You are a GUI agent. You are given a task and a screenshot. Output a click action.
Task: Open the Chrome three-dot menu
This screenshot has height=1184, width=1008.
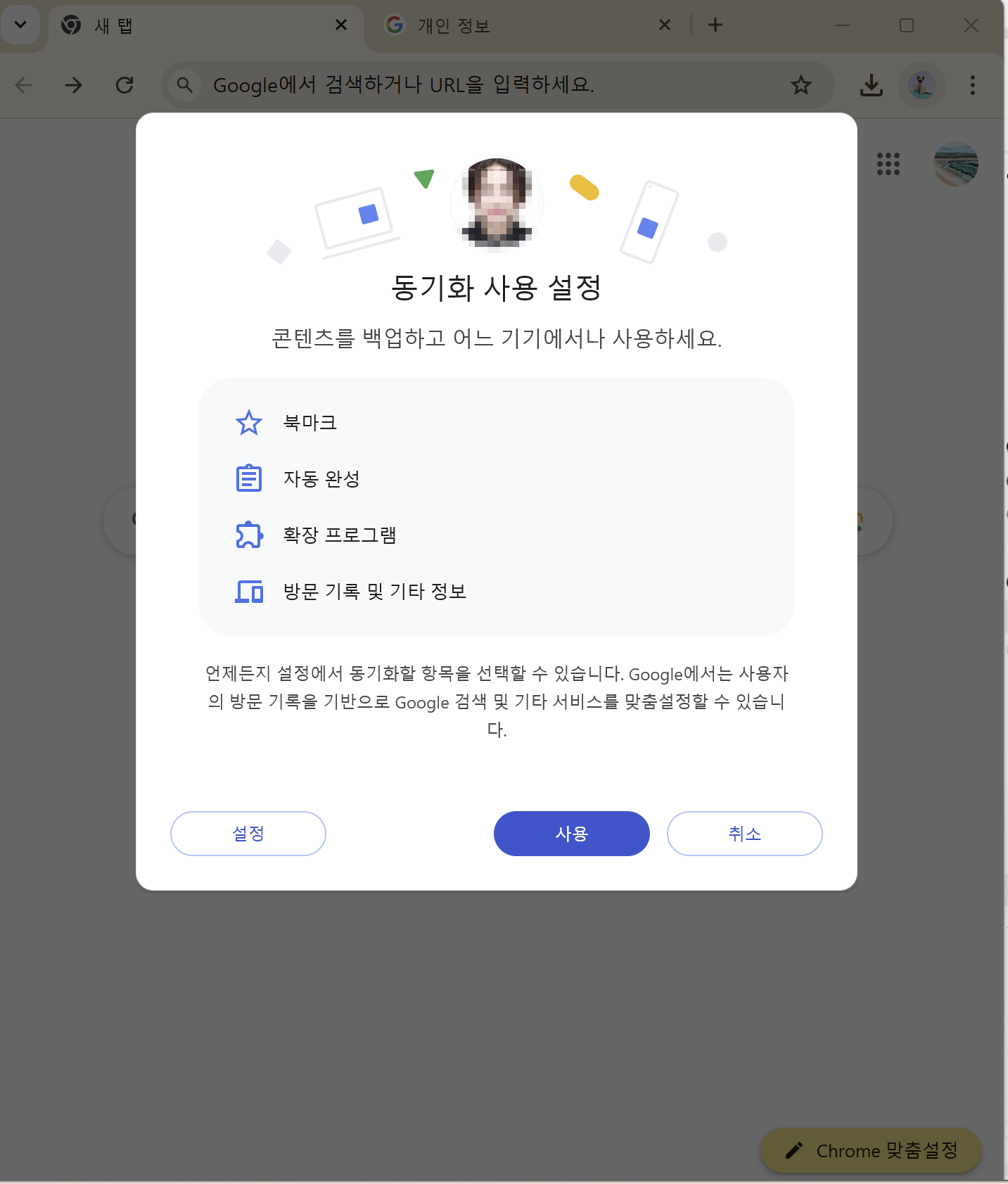973,85
